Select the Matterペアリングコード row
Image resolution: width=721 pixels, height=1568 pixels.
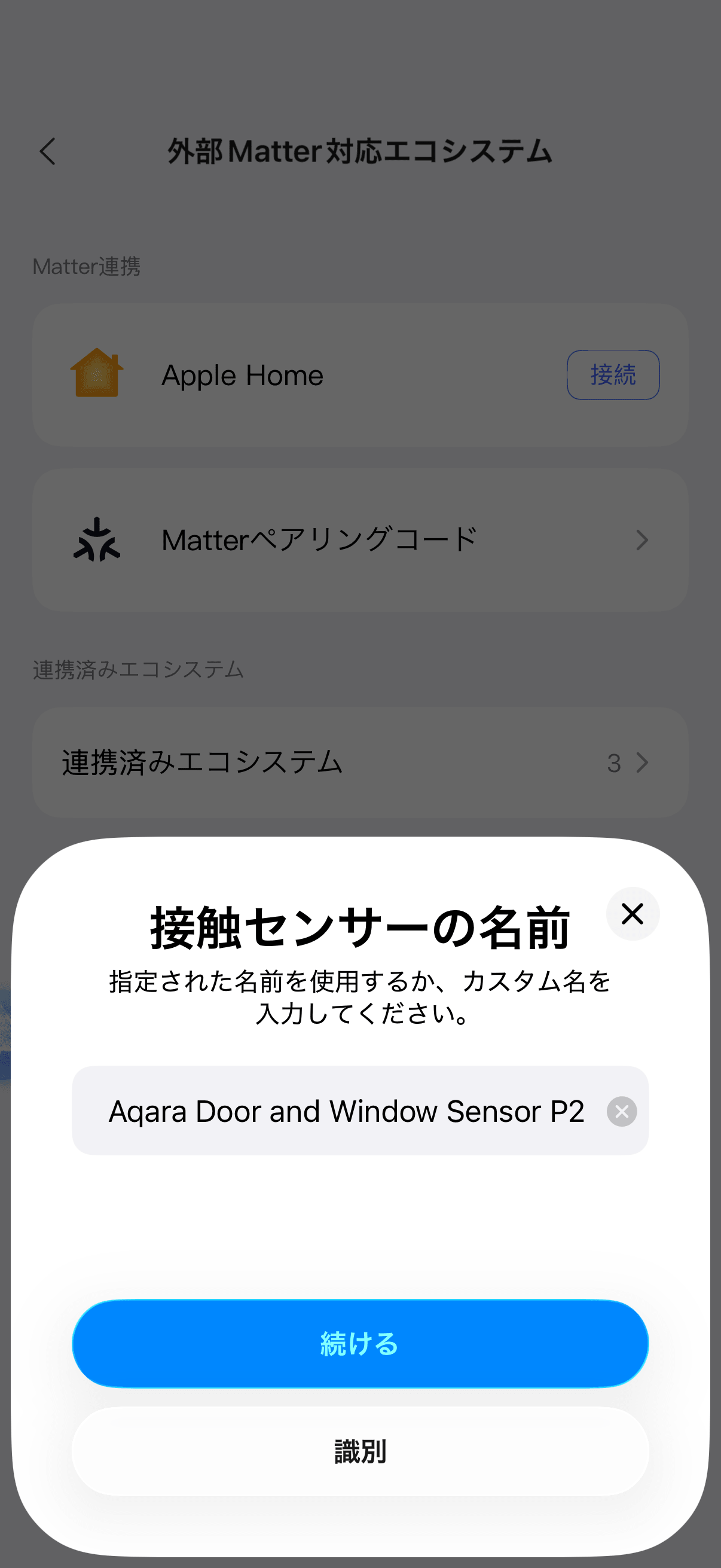click(360, 539)
